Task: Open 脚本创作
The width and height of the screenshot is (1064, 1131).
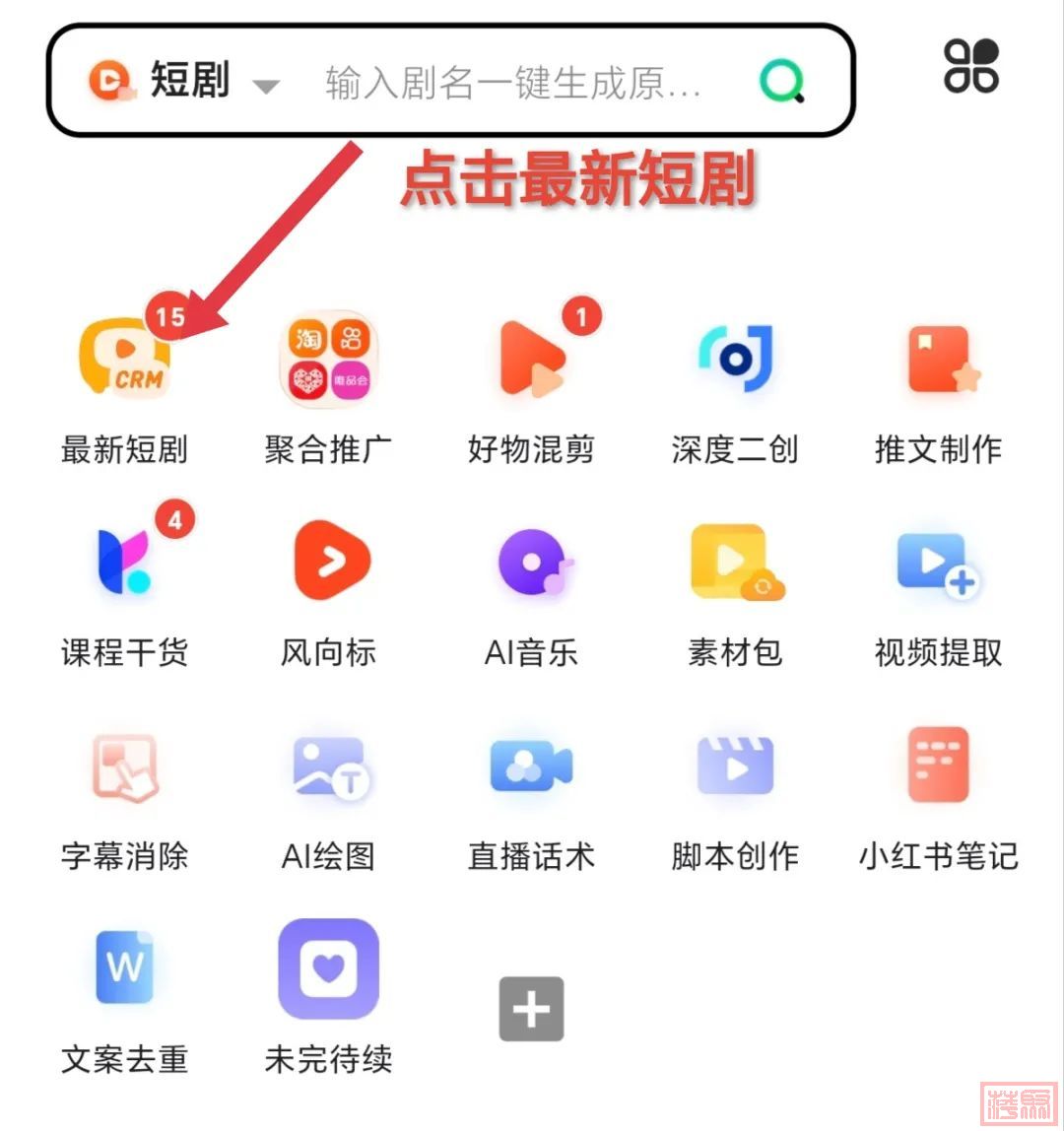Action: pyautogui.click(x=736, y=768)
